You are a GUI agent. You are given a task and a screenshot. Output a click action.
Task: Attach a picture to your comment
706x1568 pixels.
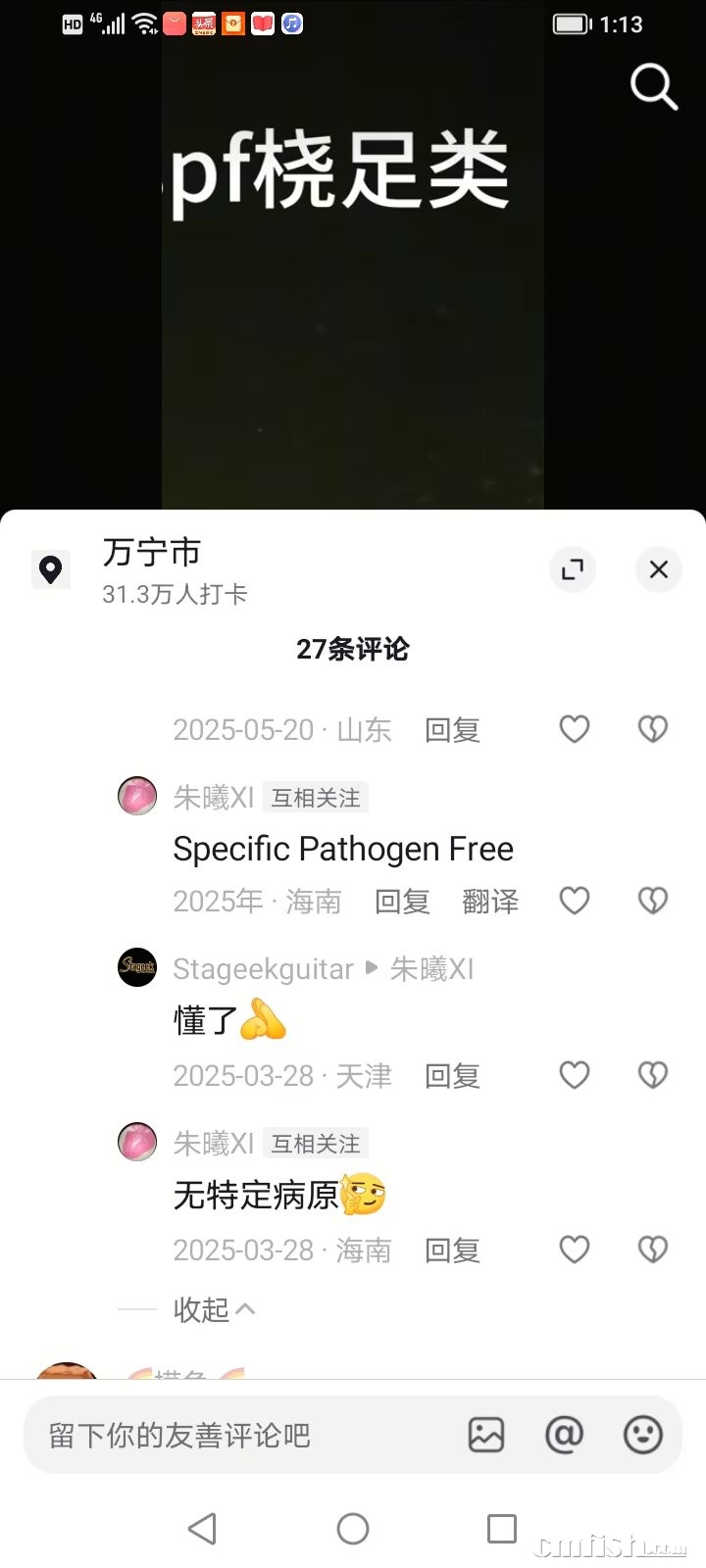click(x=486, y=1435)
